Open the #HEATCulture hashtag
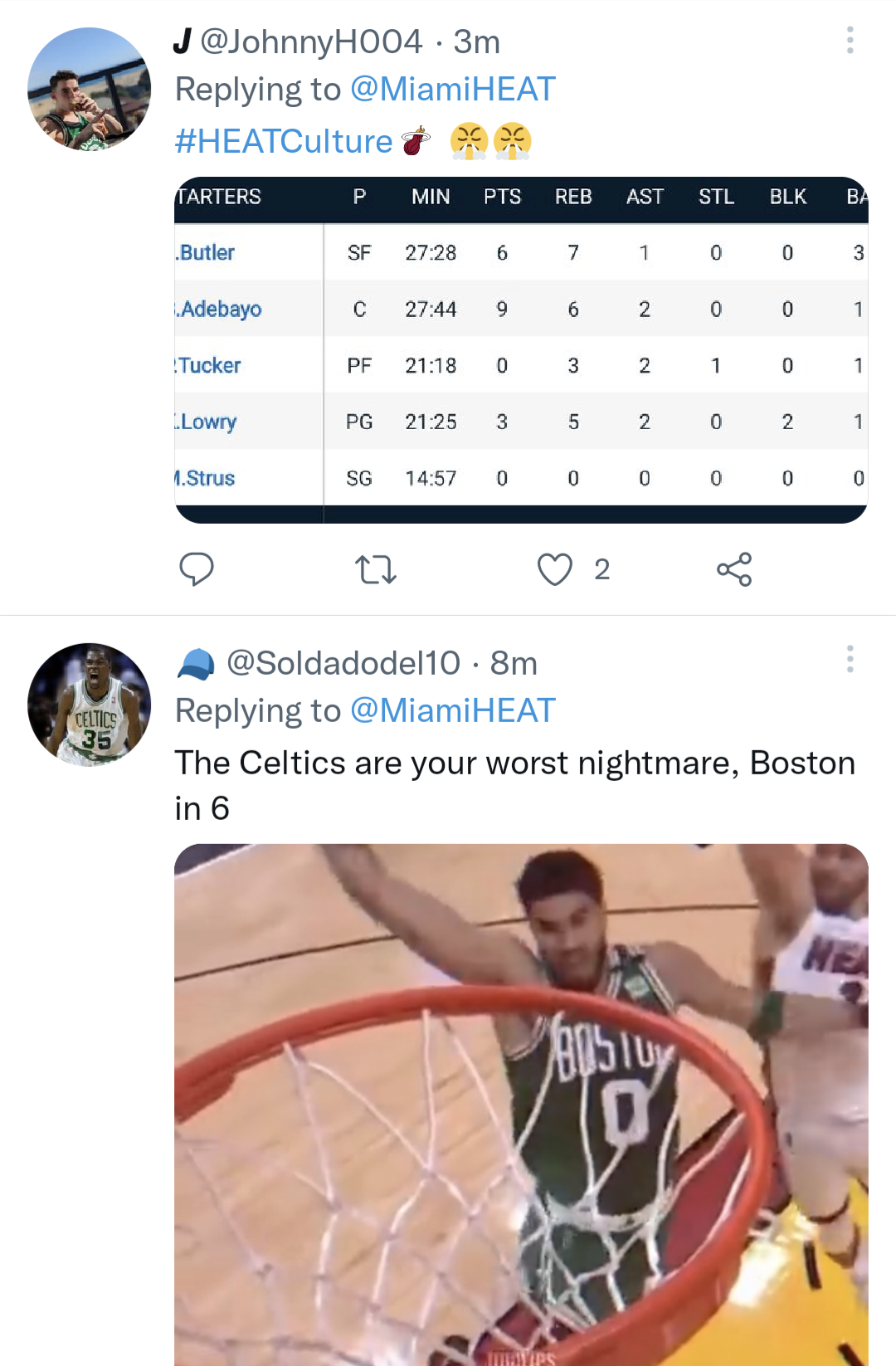The height and width of the screenshot is (1366, 896). (x=283, y=141)
